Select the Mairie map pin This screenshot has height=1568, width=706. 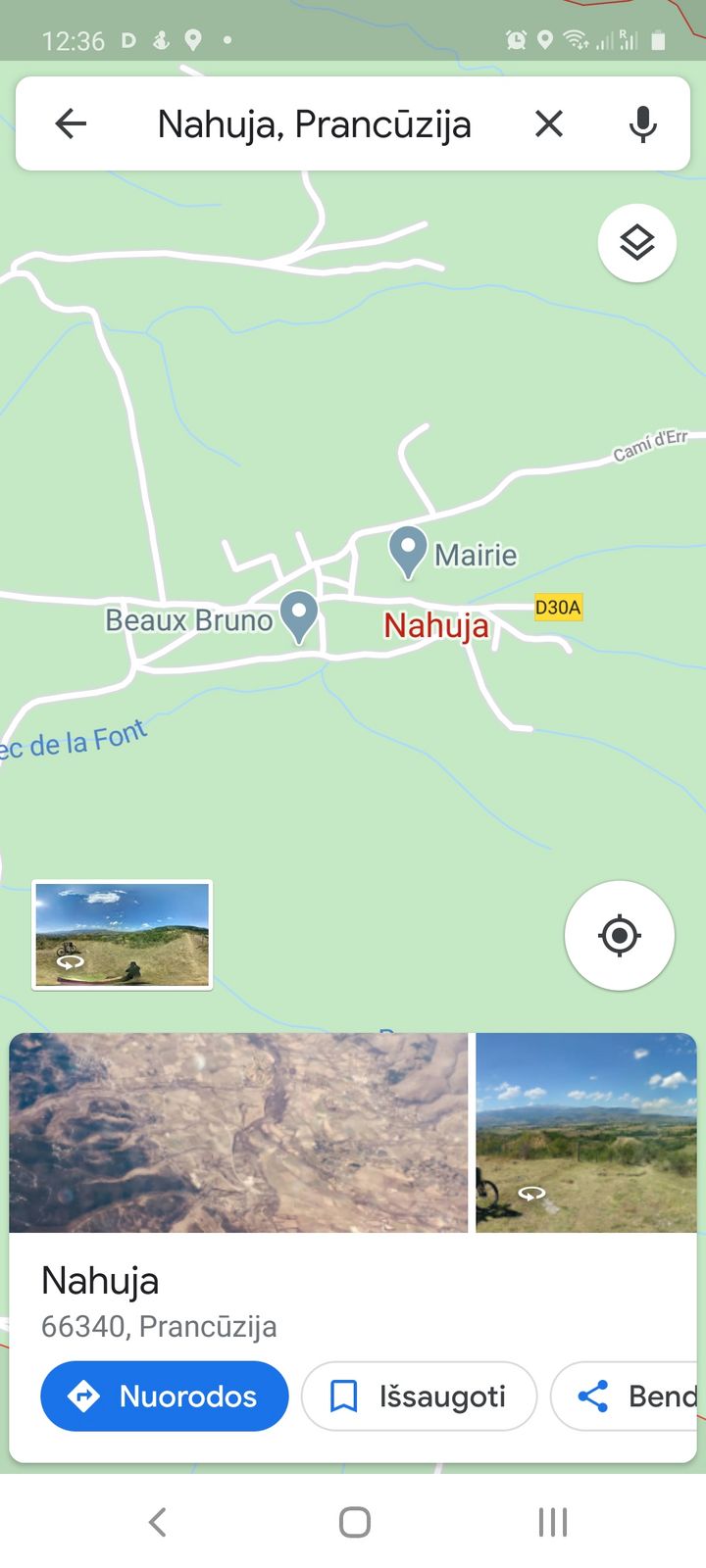[x=408, y=553]
